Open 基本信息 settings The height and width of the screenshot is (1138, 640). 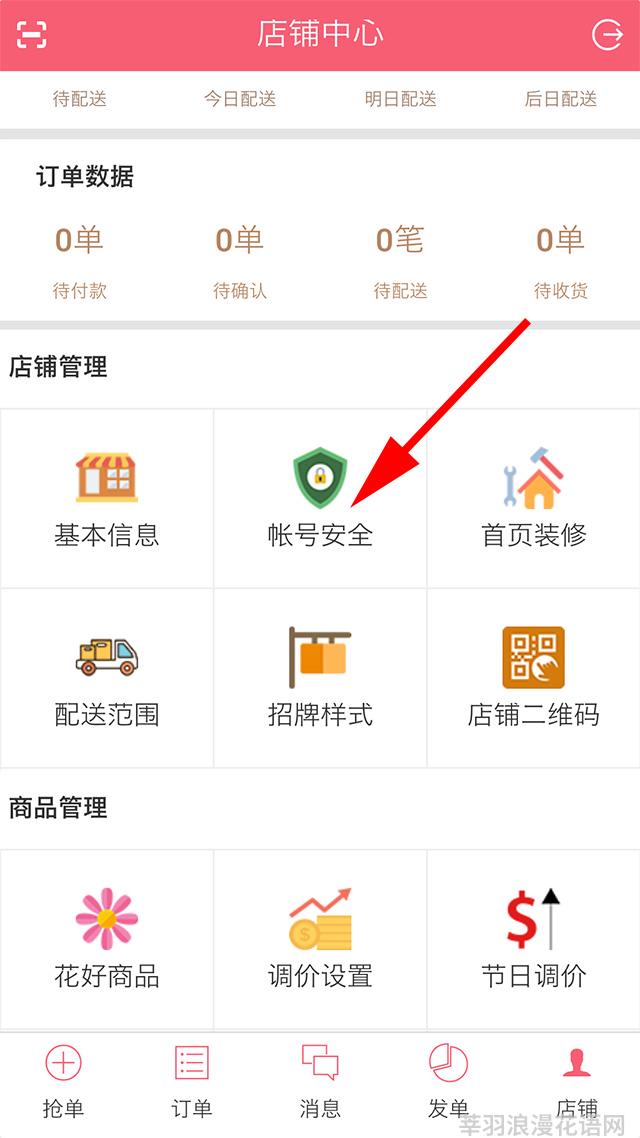[107, 498]
